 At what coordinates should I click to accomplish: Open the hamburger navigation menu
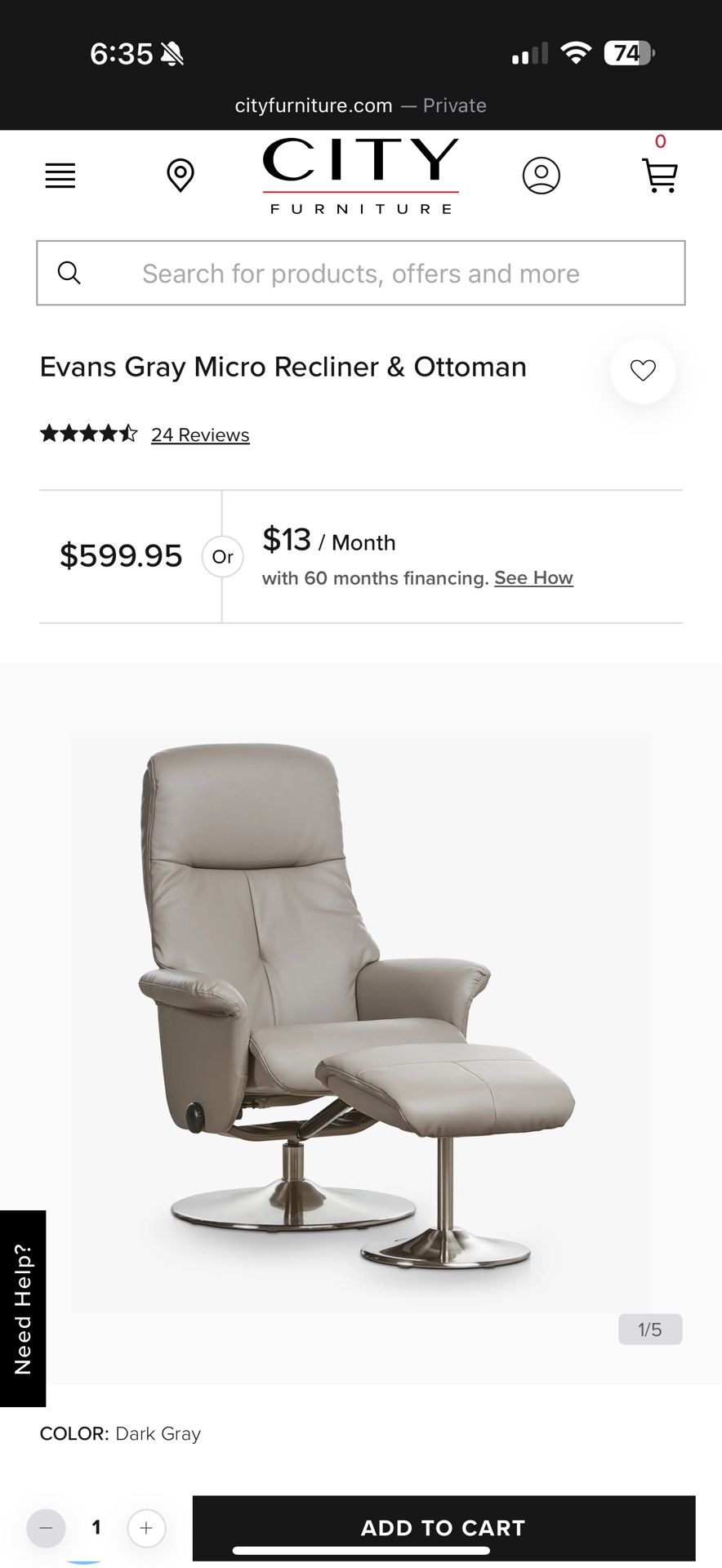60,176
